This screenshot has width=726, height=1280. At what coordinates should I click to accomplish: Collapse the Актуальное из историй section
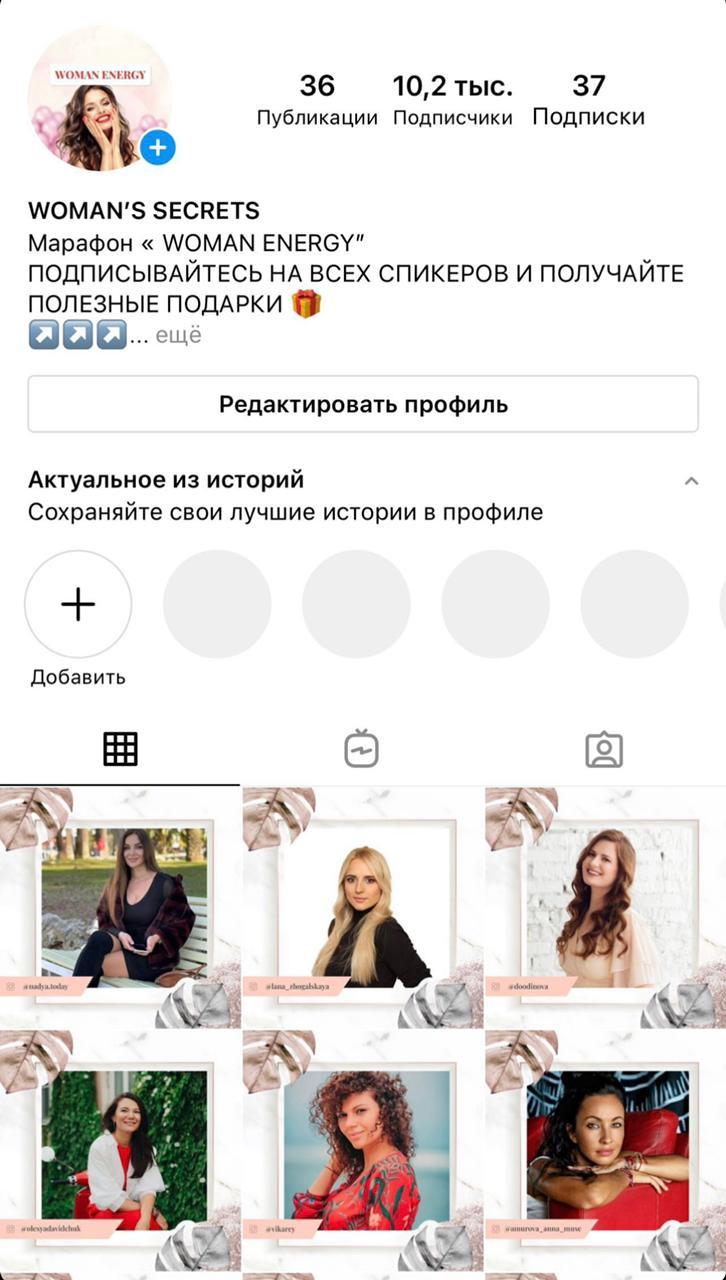tap(691, 481)
